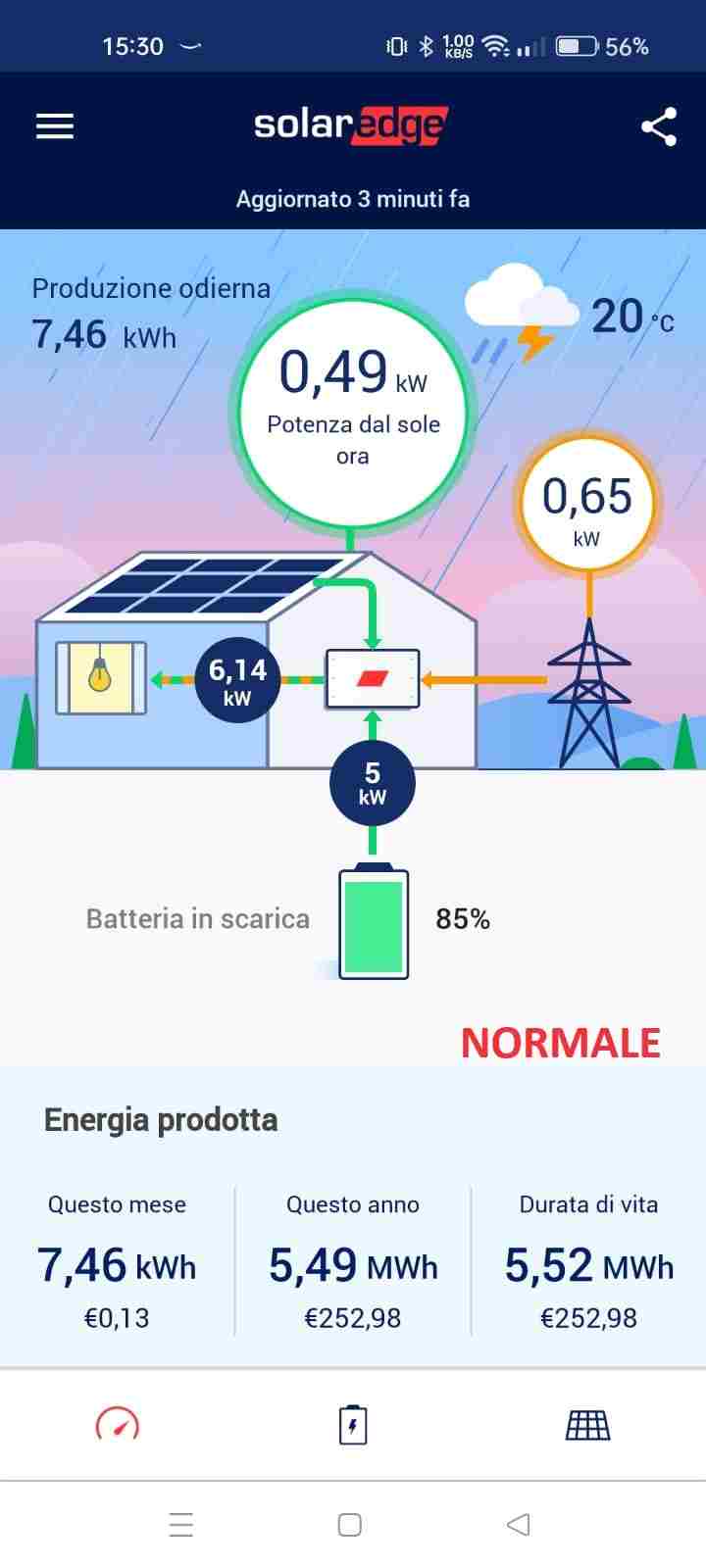Open the hamburger drawer menu
This screenshot has height=1568, width=706.
pyautogui.click(x=55, y=126)
